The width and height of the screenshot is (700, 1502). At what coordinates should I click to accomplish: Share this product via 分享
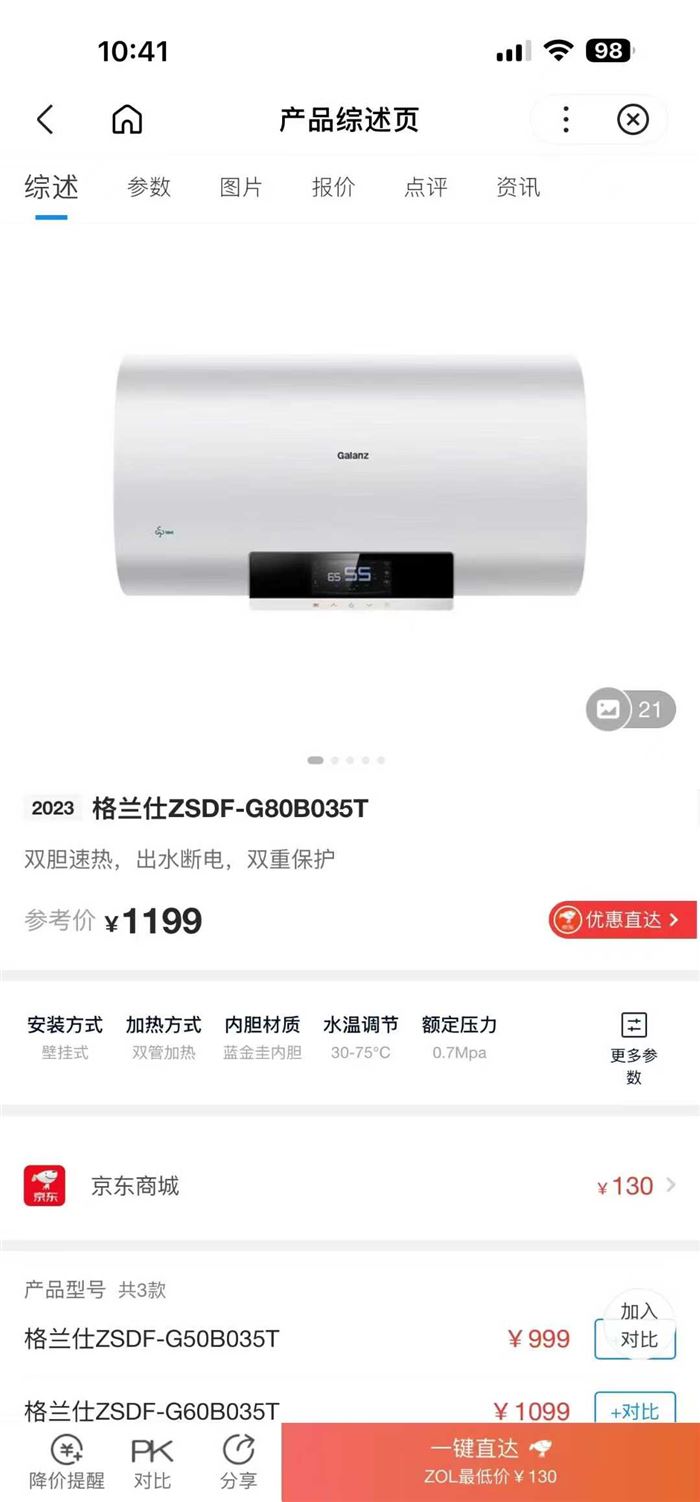[x=239, y=1461]
